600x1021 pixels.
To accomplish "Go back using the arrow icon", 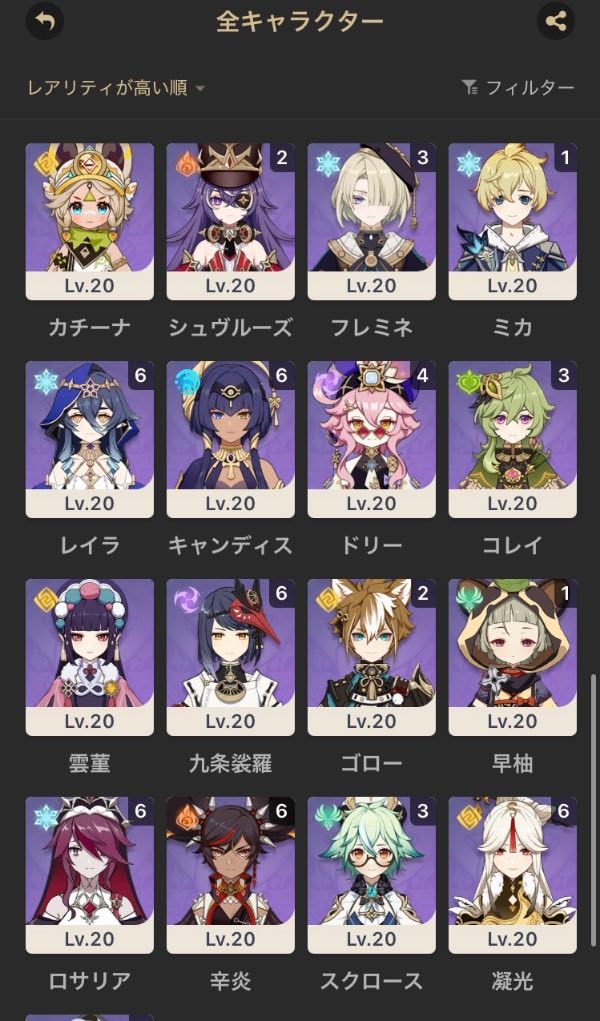I will [44, 21].
